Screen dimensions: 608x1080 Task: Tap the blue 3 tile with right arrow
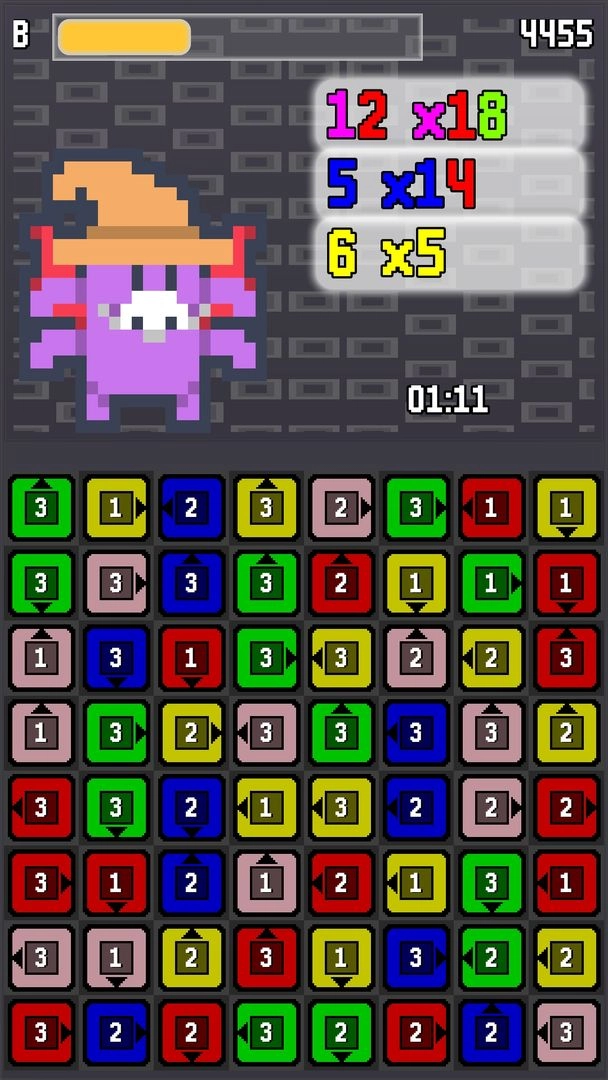click(x=416, y=959)
